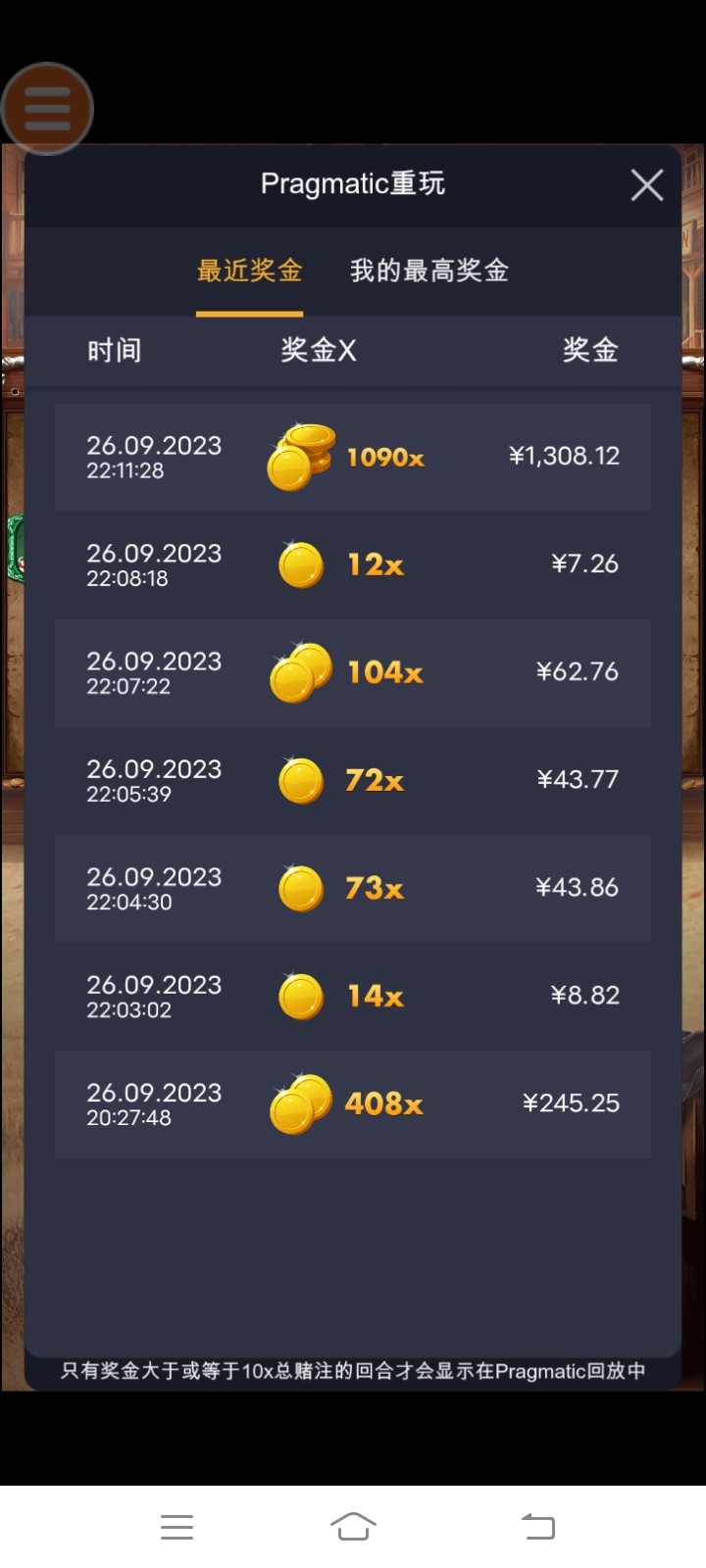
Task: Open the 104x replay from 22:07:22
Action: (x=352, y=673)
